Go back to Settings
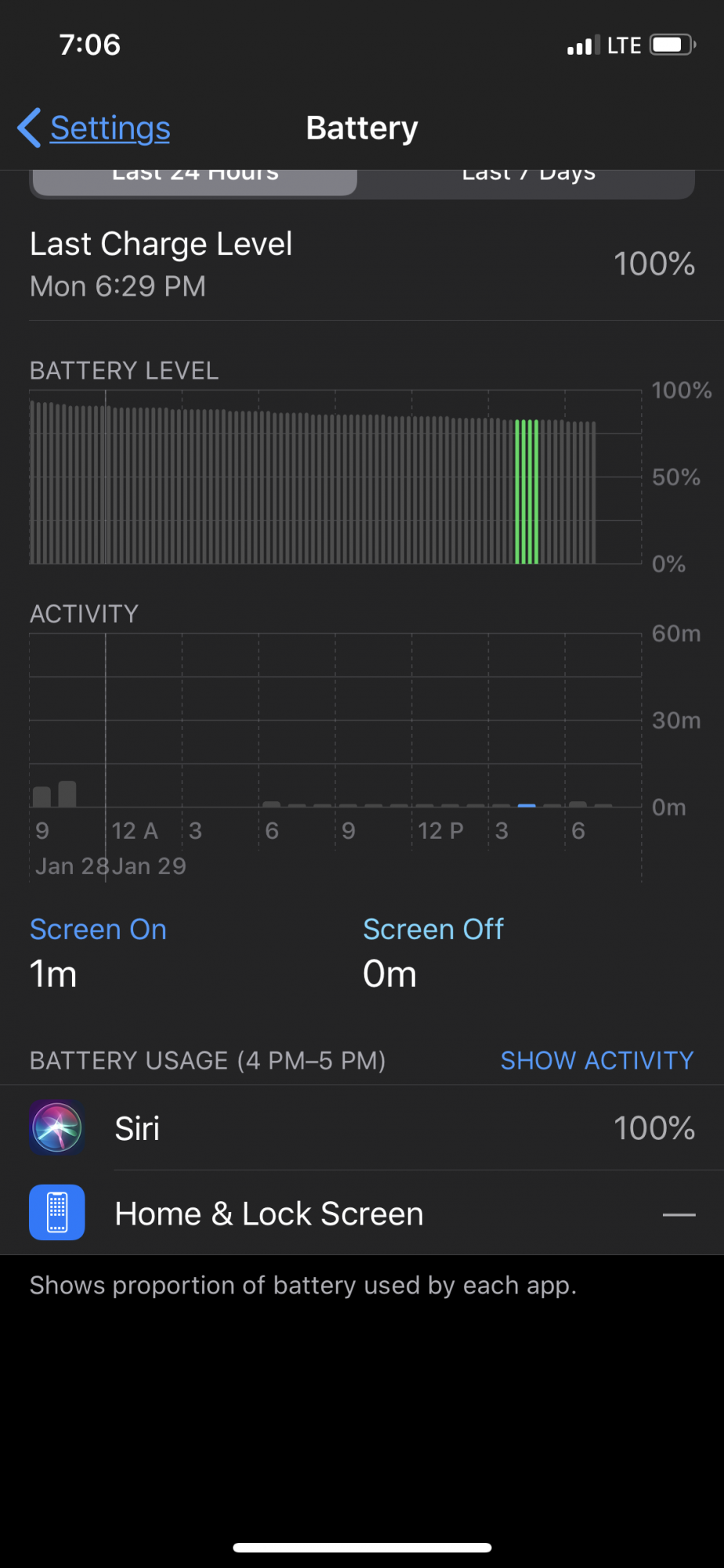The width and height of the screenshot is (724, 1568). click(96, 128)
